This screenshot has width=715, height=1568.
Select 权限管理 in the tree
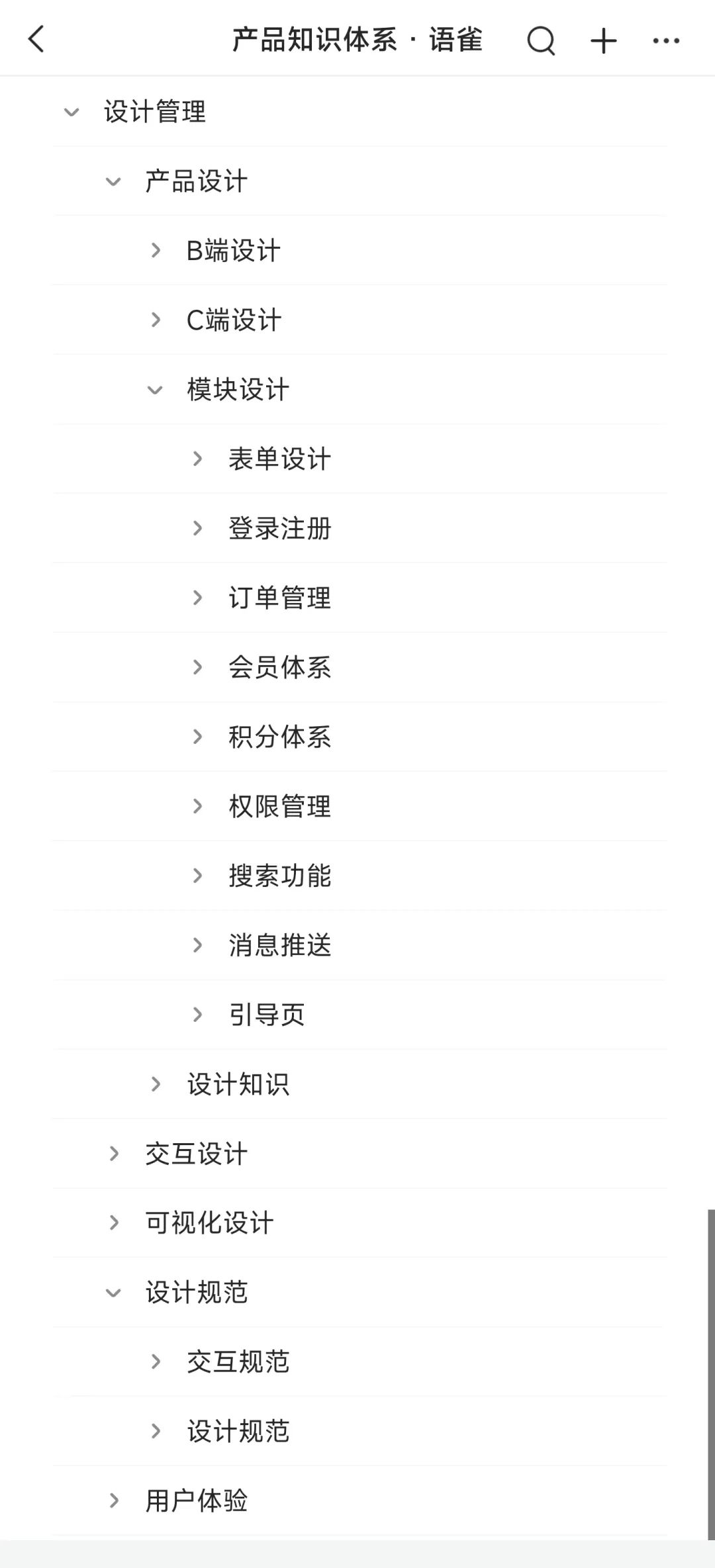[x=279, y=806]
